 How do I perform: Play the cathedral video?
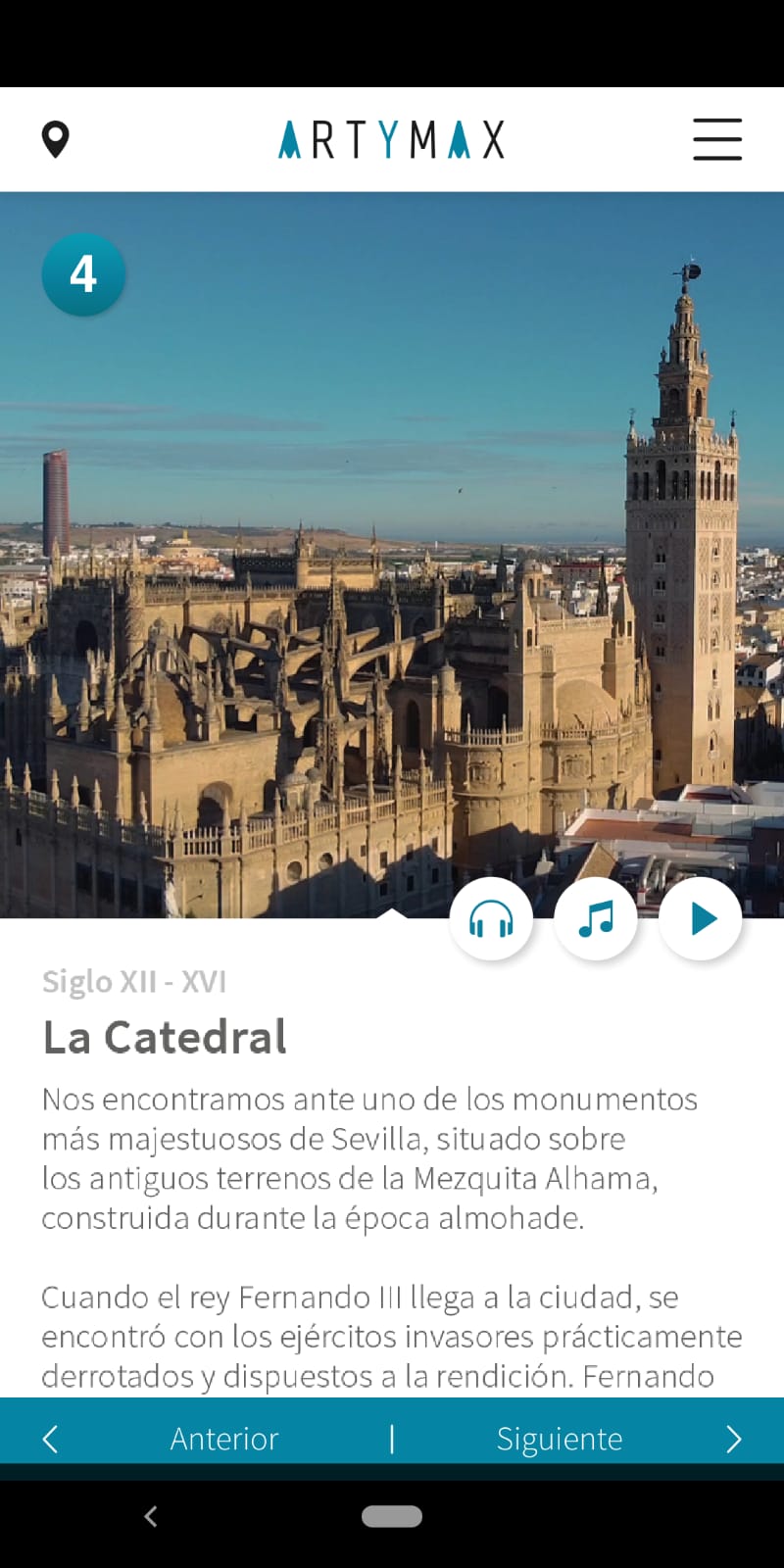click(x=701, y=919)
